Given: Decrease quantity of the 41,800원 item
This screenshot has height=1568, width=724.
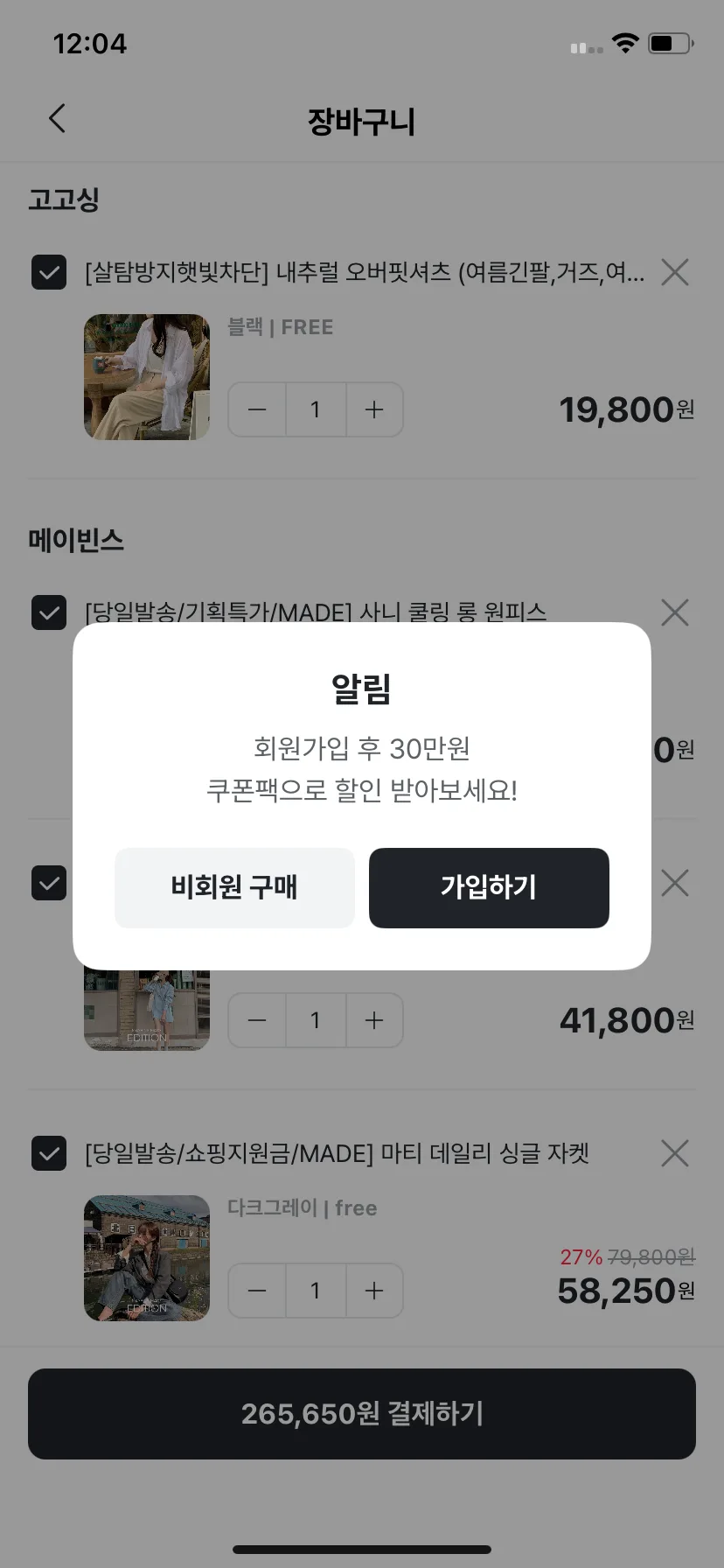Looking at the screenshot, I should [x=257, y=1020].
